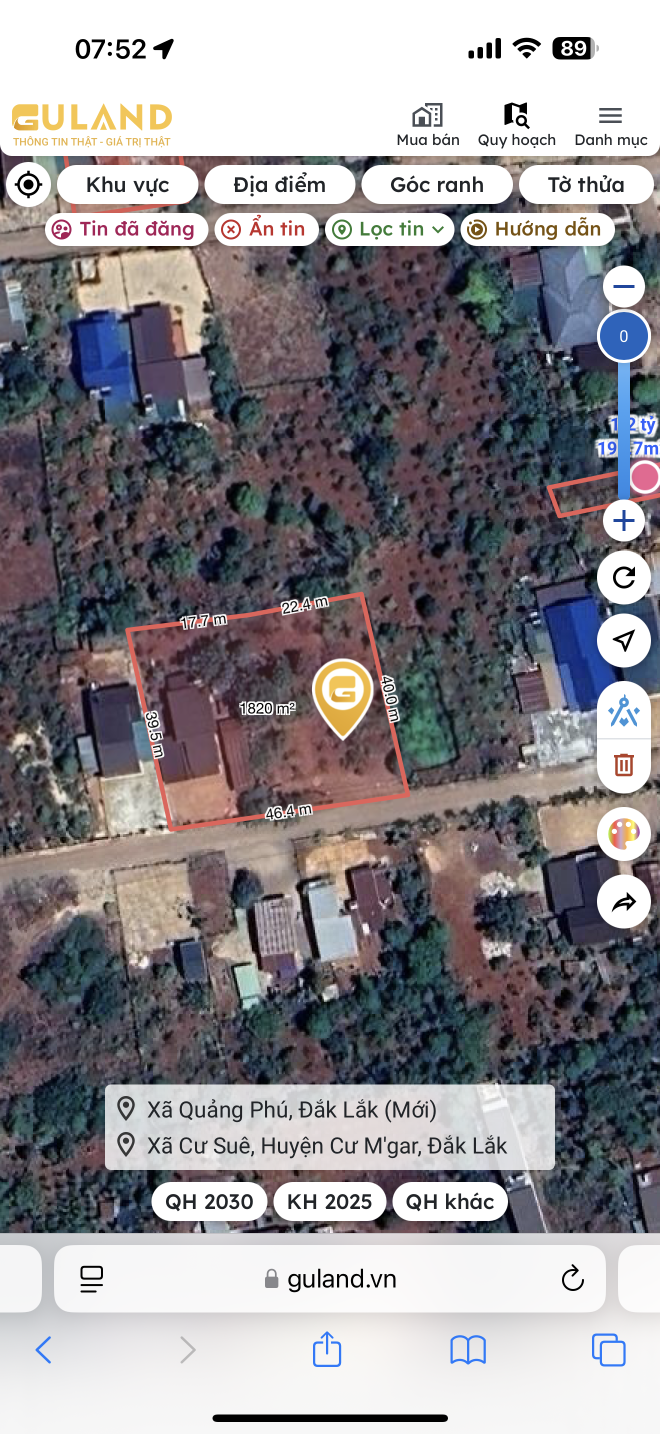Expand the Lọc tin filter dropdown

[390, 229]
